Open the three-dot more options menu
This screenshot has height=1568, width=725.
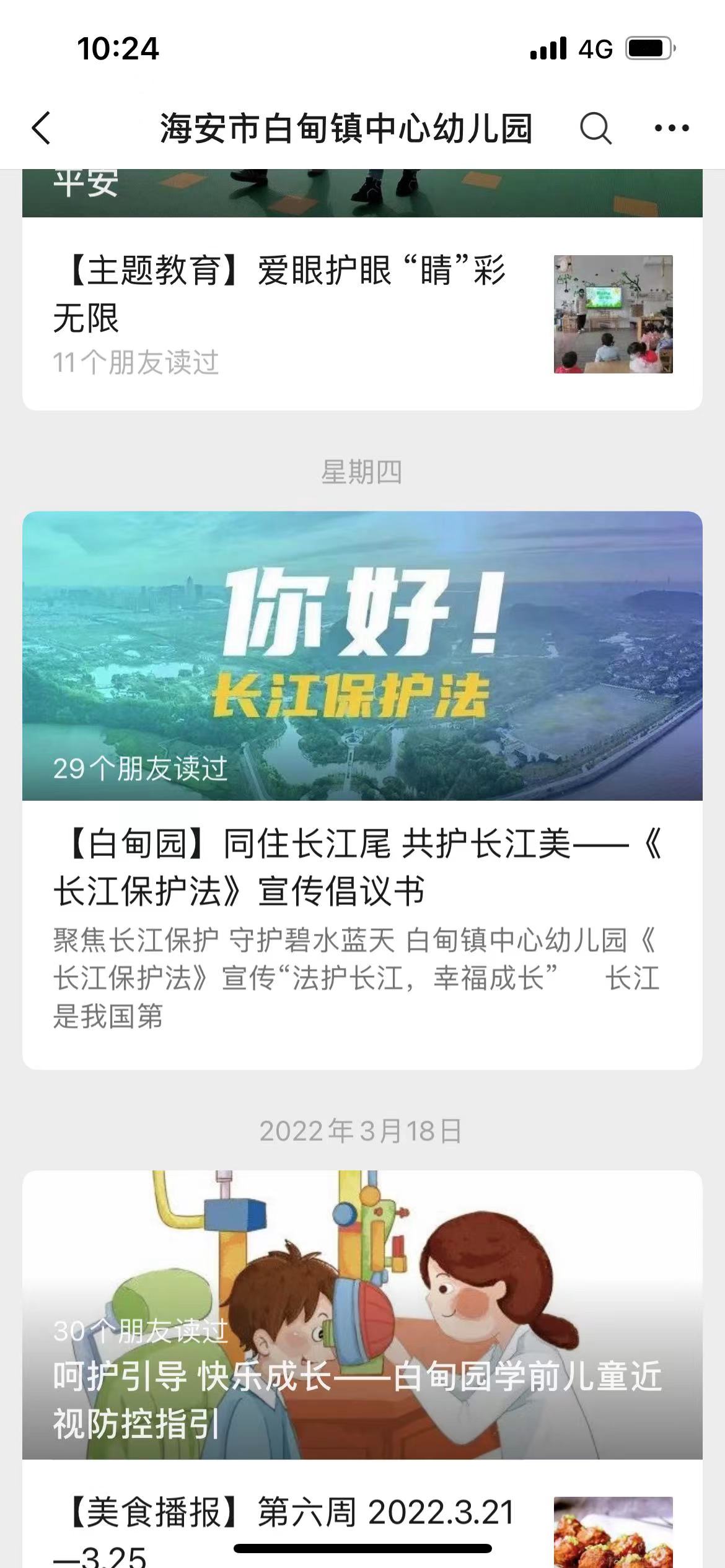pos(672,129)
